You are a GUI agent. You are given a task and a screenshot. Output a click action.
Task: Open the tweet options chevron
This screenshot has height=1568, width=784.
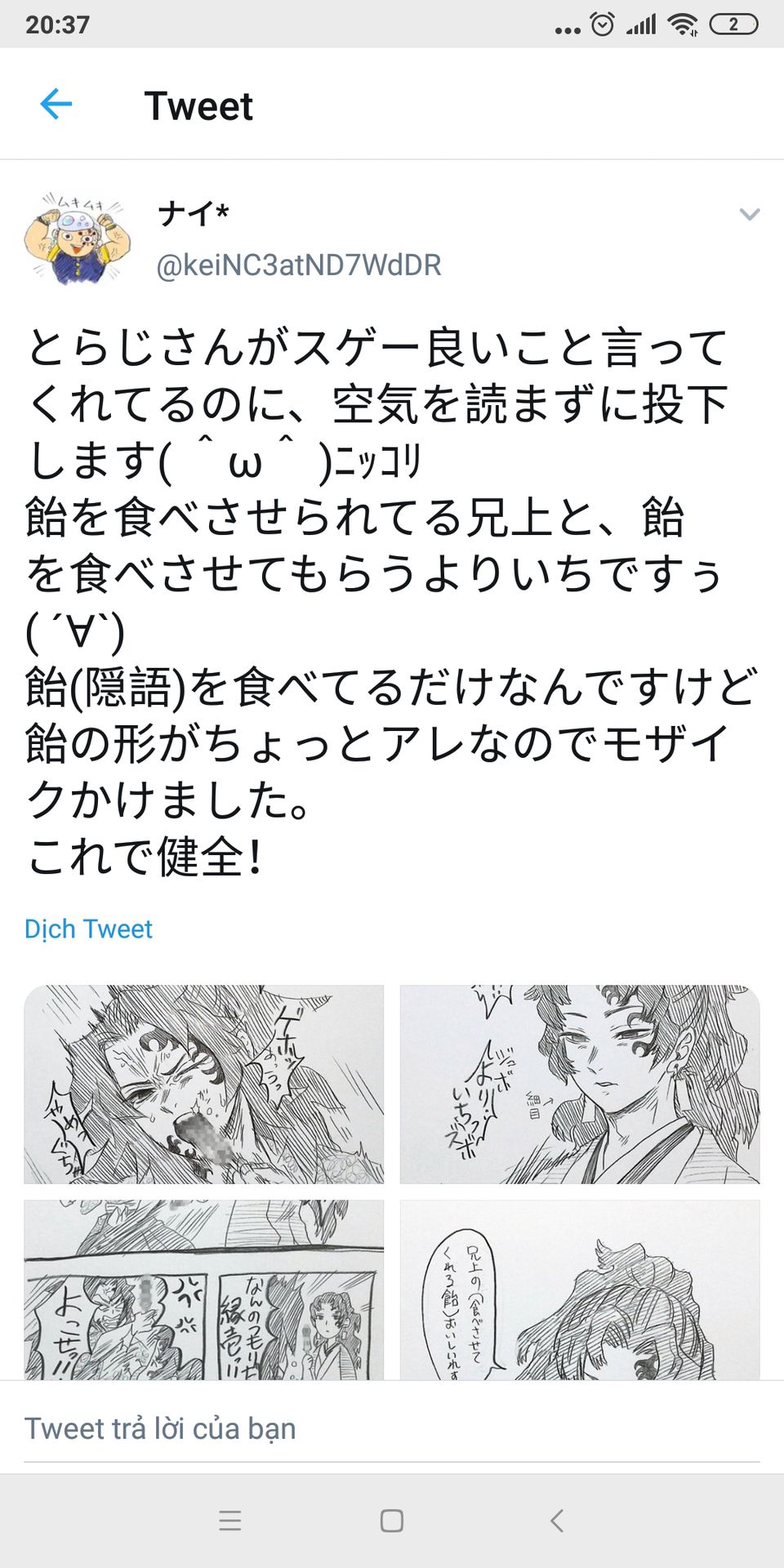point(749,215)
